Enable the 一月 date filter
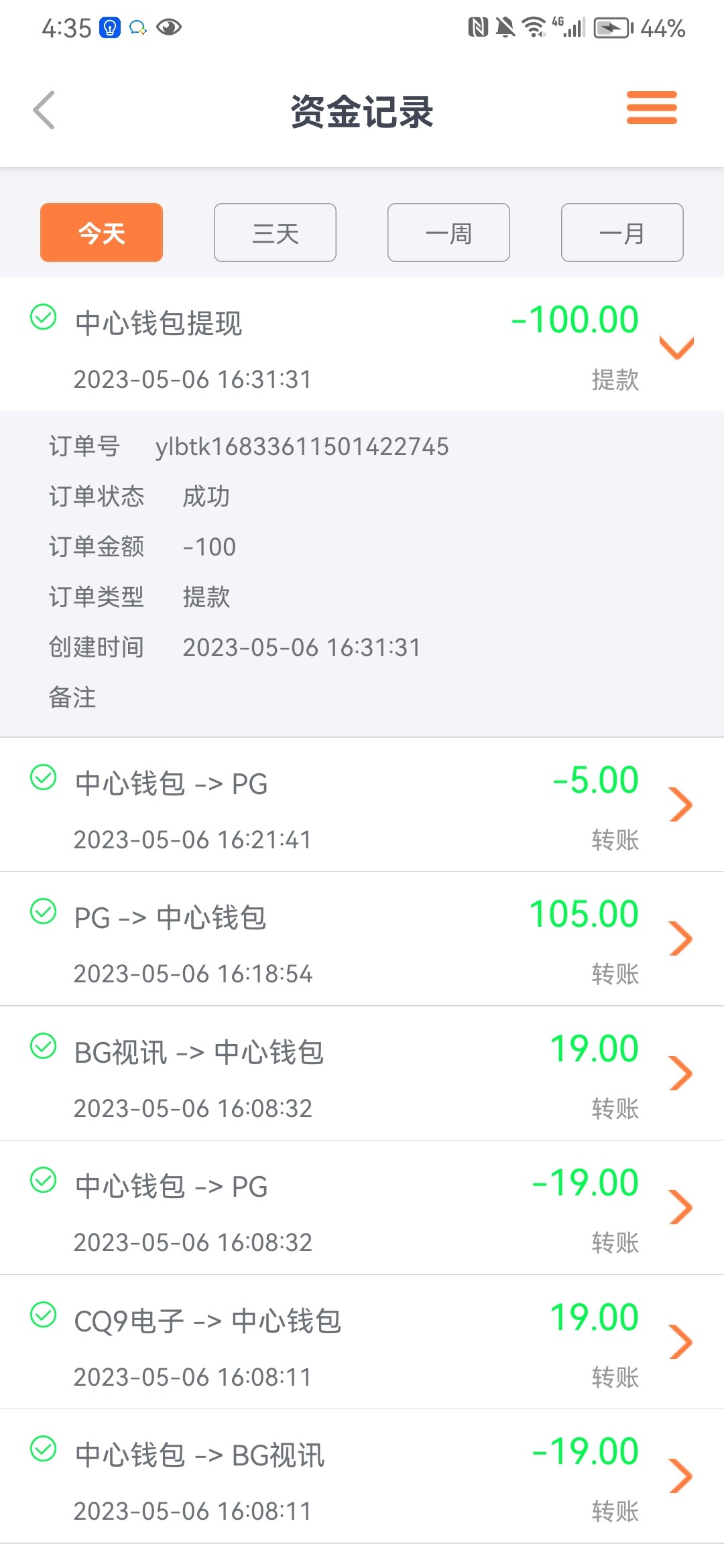The width and height of the screenshot is (724, 1568). click(x=621, y=232)
